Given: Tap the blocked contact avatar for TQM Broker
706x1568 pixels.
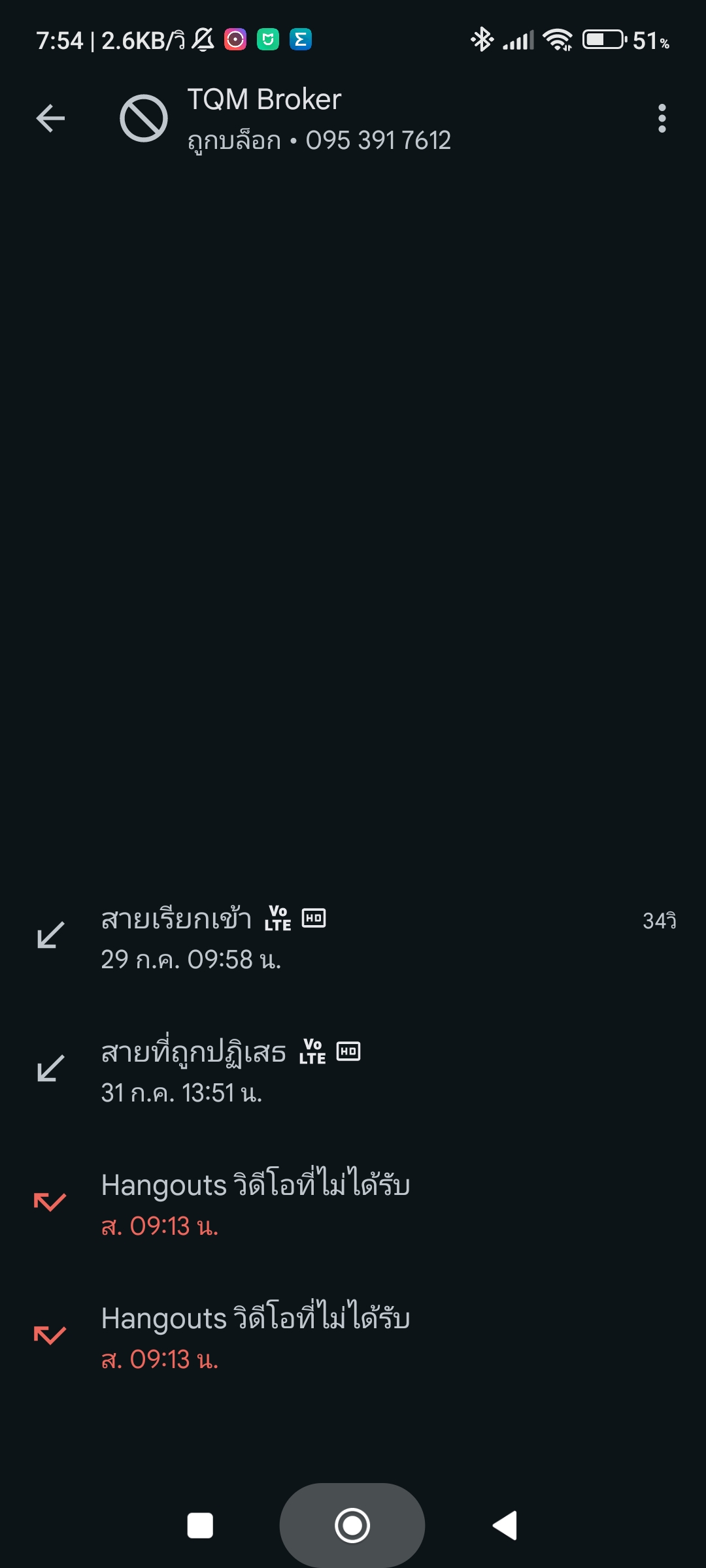Looking at the screenshot, I should [x=144, y=118].
